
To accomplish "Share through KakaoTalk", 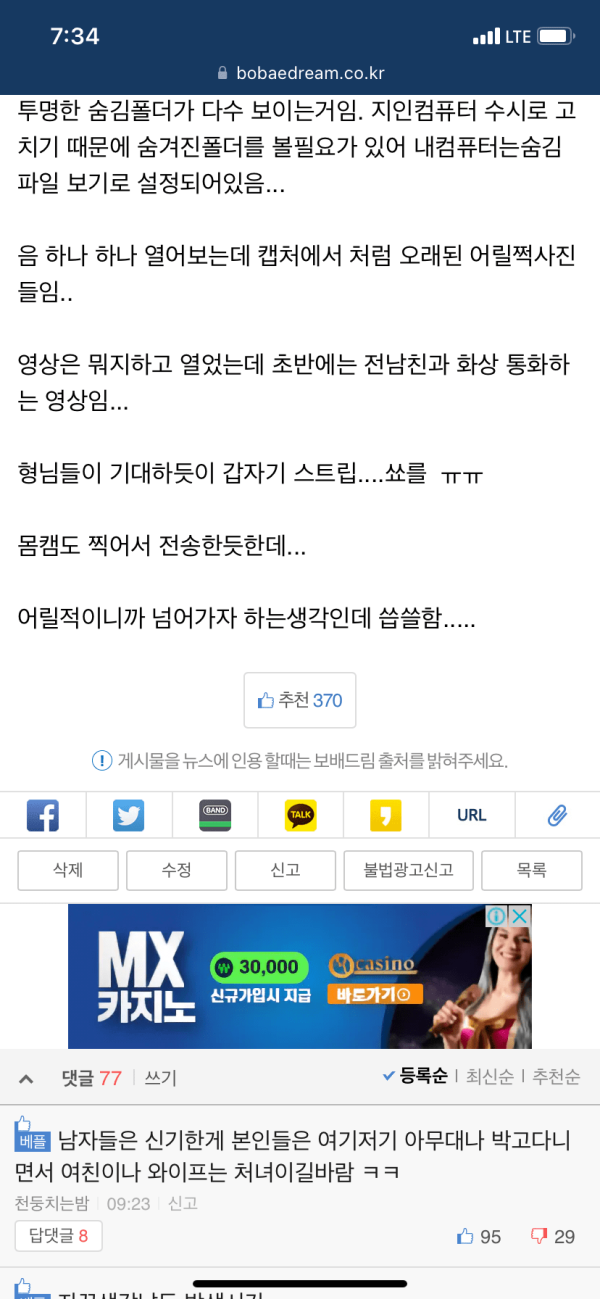I will point(300,815).
